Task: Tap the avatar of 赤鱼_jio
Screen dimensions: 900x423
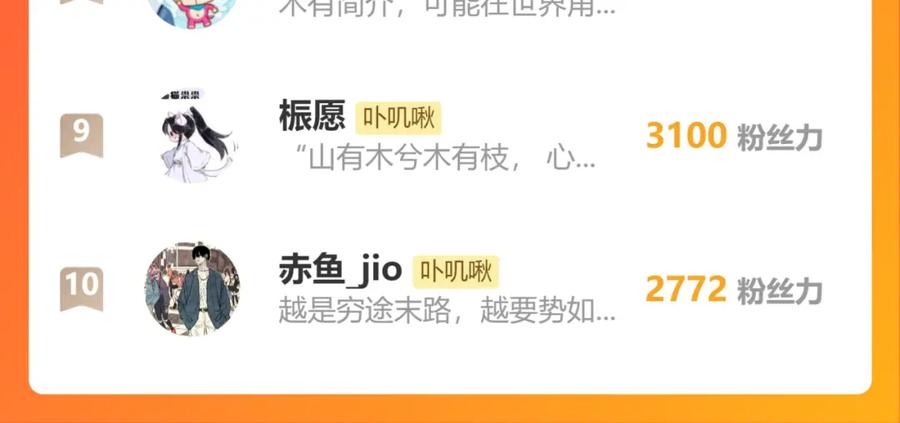Action: [192, 289]
